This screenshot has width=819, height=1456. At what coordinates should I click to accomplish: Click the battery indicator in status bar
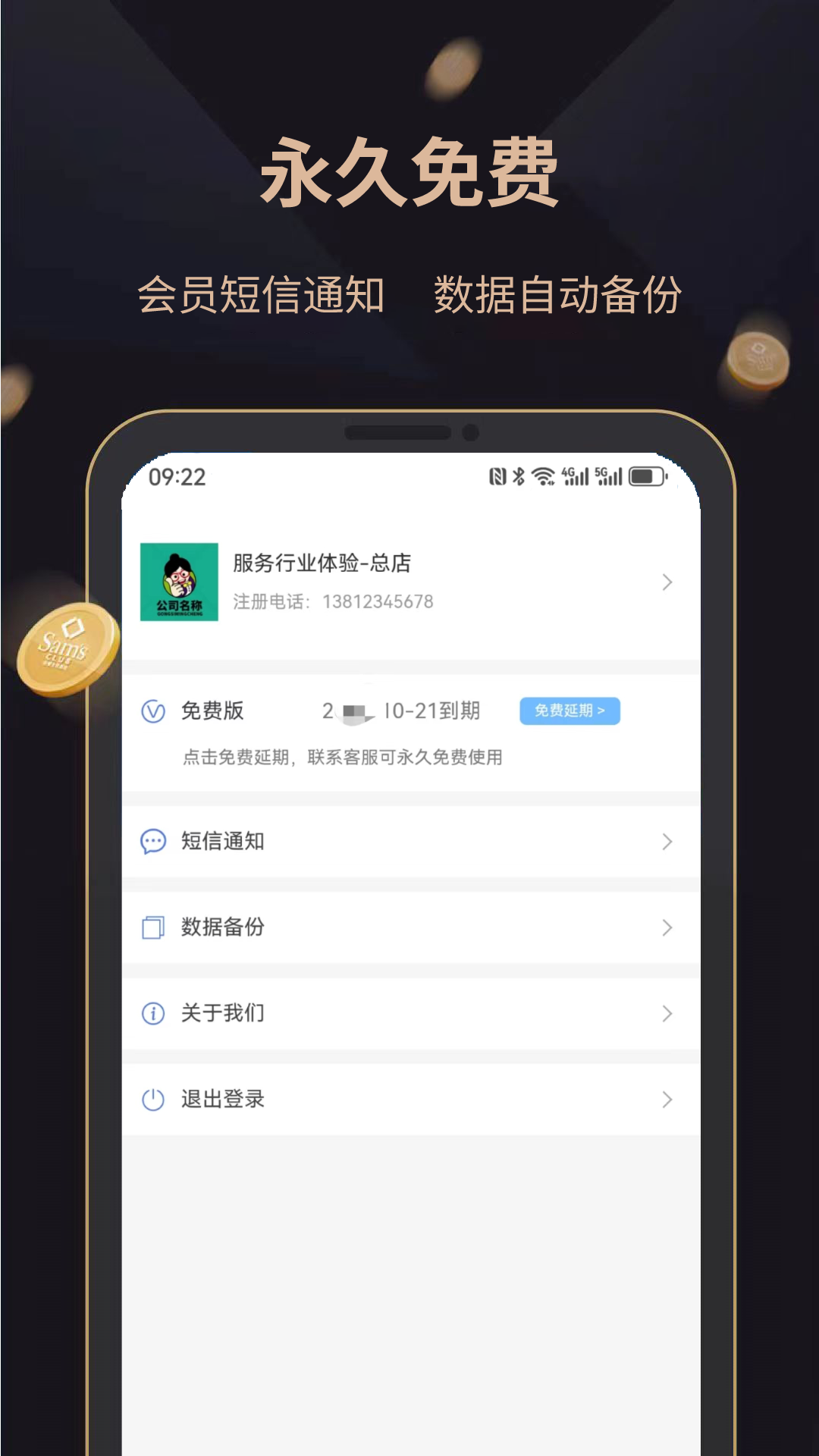645,475
